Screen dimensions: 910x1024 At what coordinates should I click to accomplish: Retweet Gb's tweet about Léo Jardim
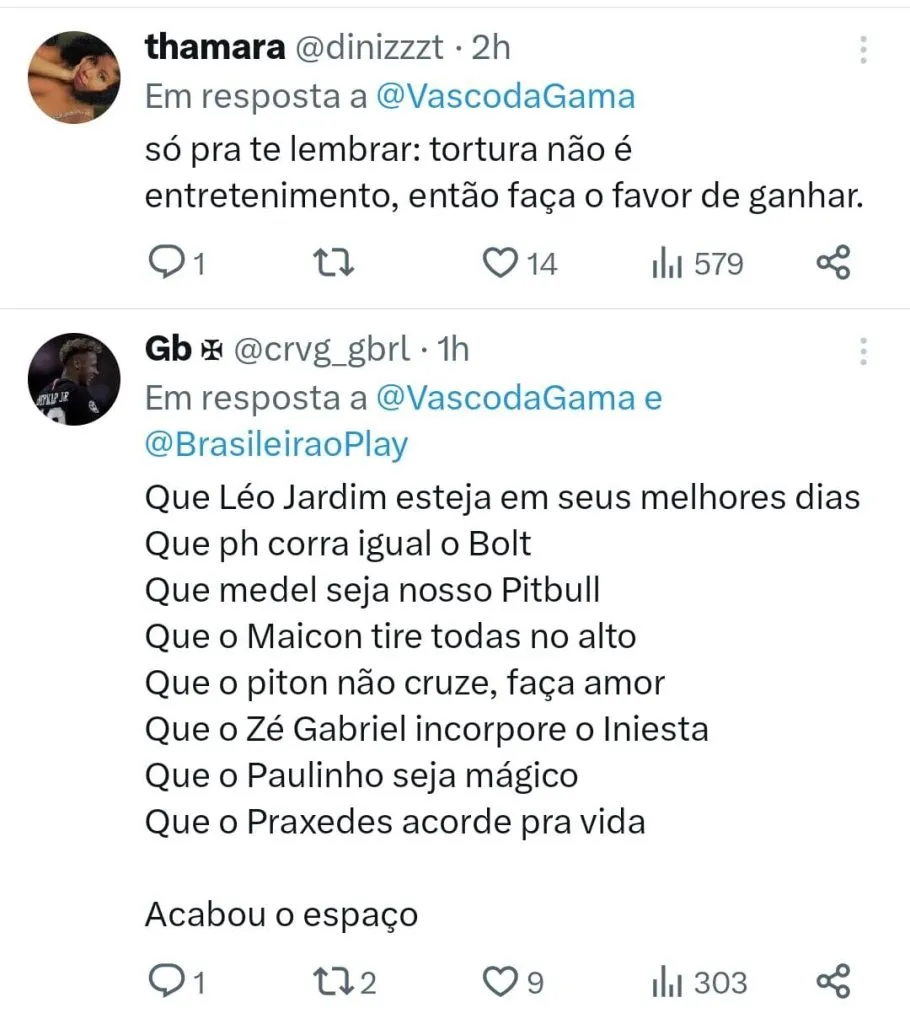332,982
